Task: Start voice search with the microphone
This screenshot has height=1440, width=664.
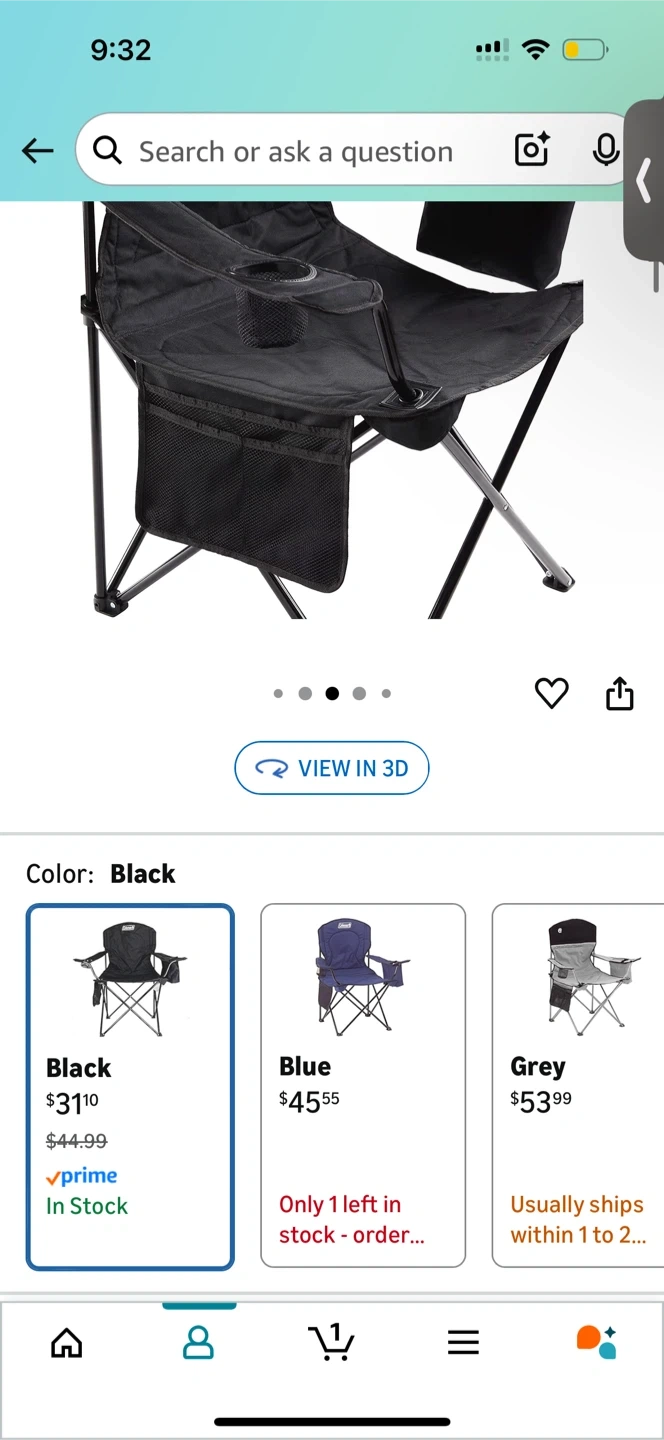Action: click(605, 151)
